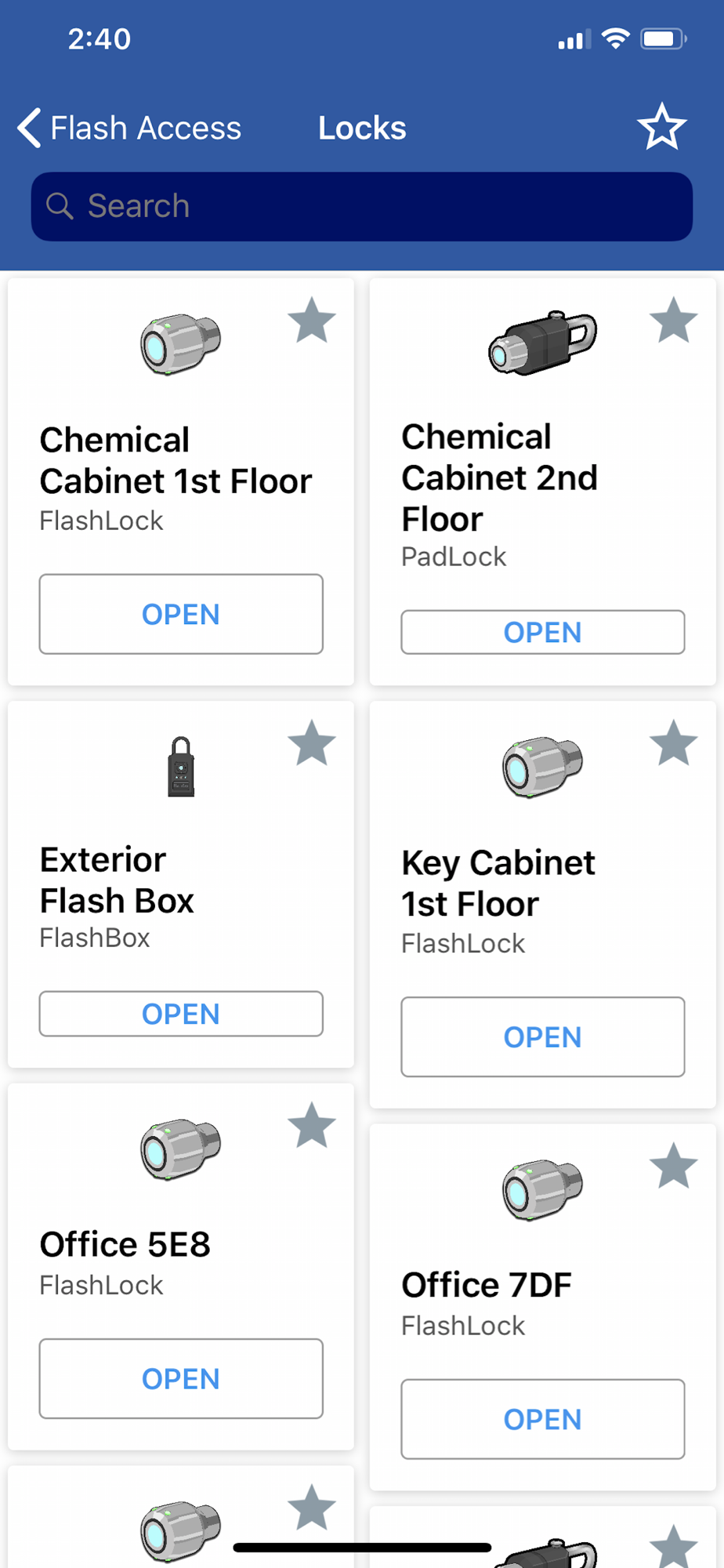Star Key Cabinet 1st Floor

(x=674, y=742)
